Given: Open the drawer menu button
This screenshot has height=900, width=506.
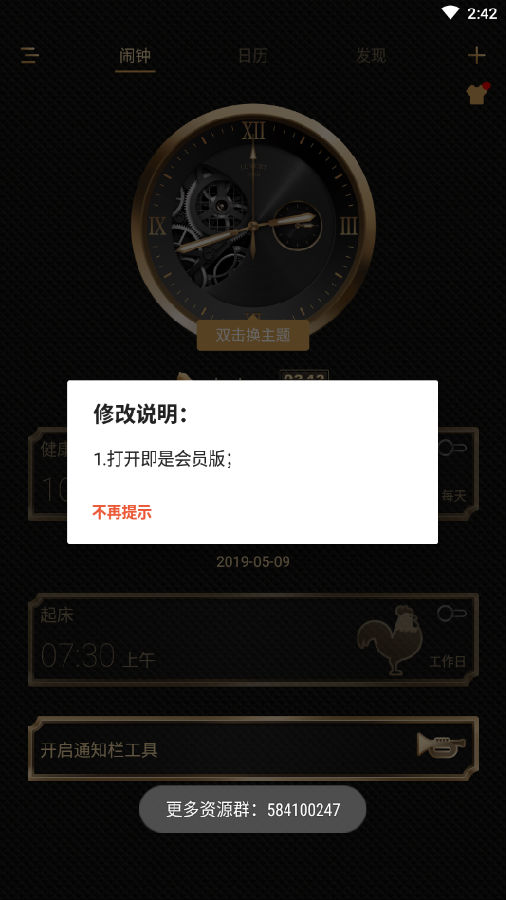Looking at the screenshot, I should [x=30, y=56].
